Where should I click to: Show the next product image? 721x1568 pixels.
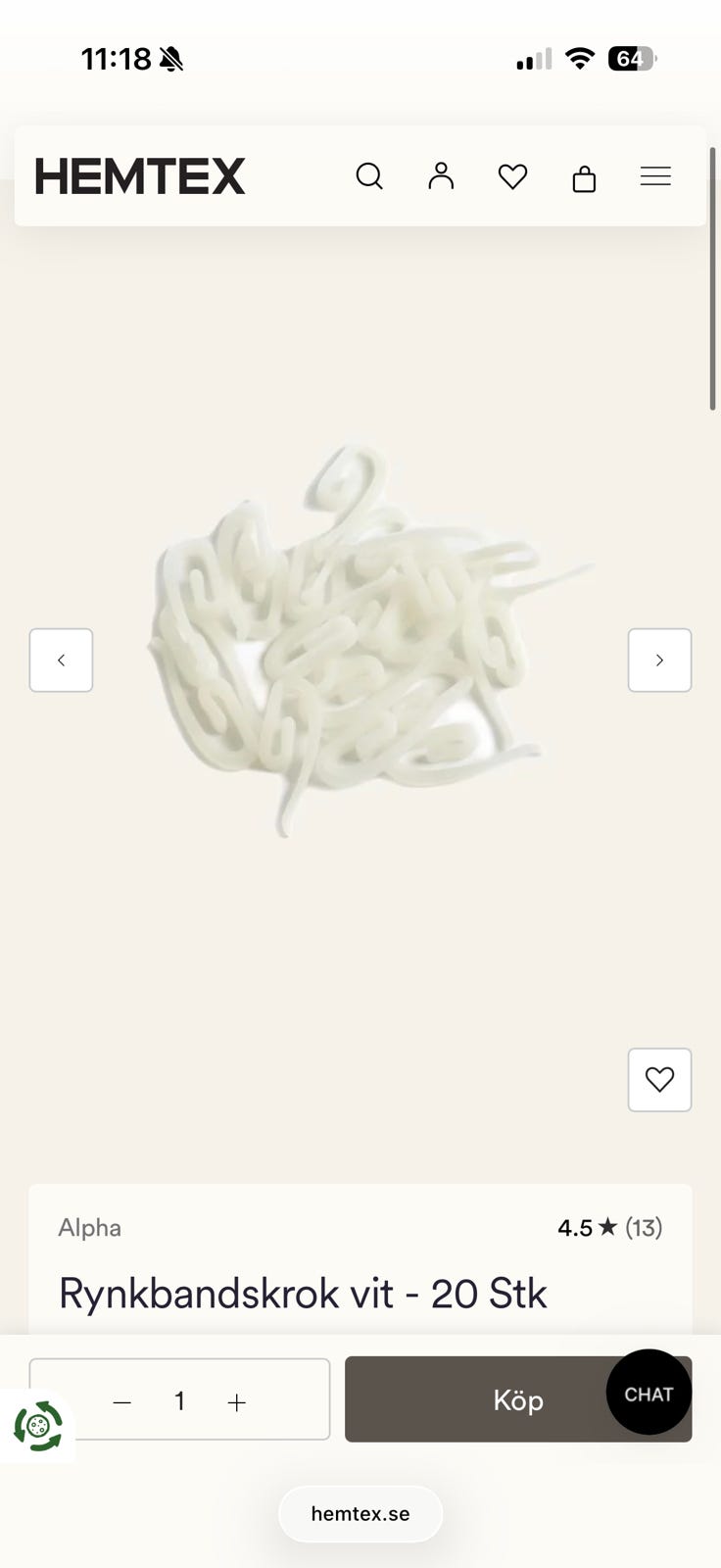click(659, 661)
